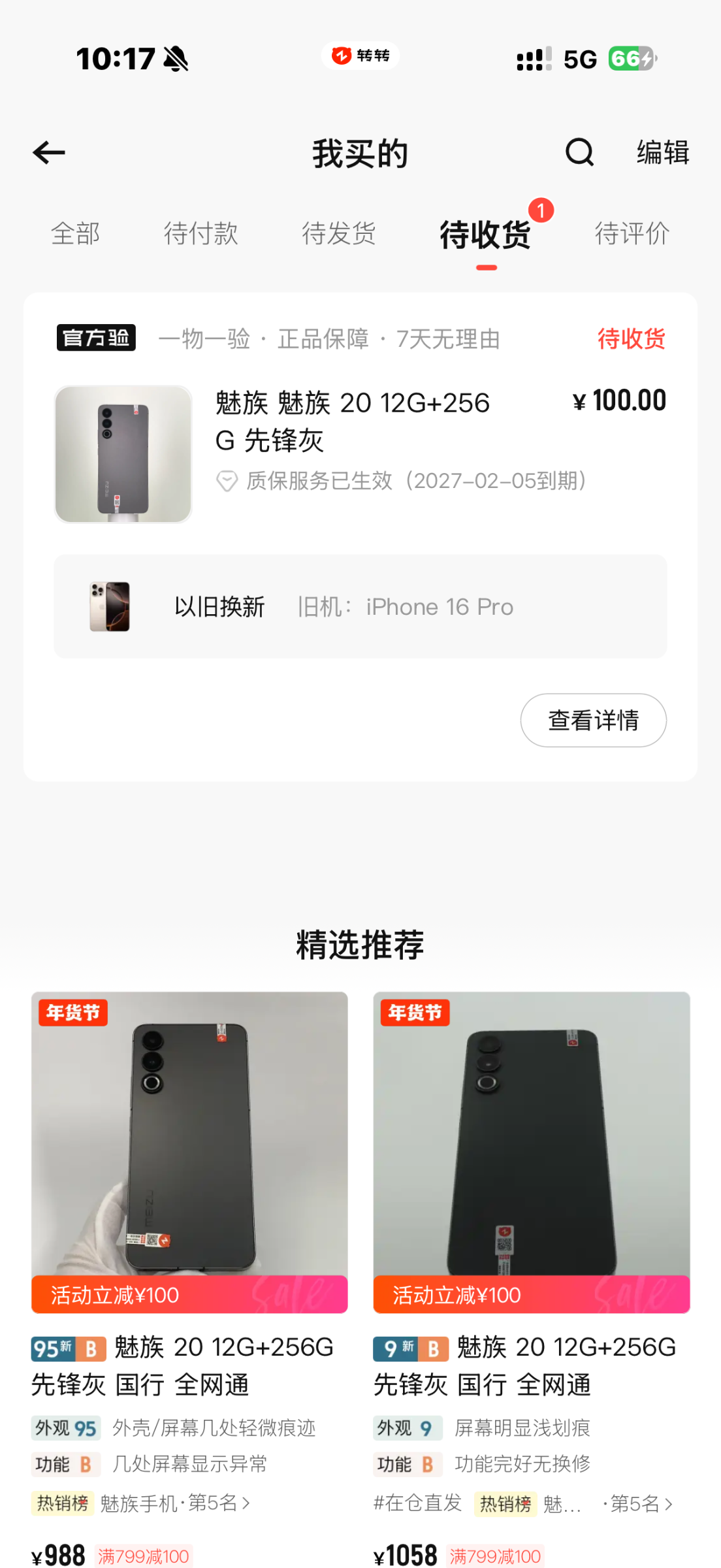The image size is (721, 1568).
Task: Switch to the 待发货 tab
Action: point(338,233)
